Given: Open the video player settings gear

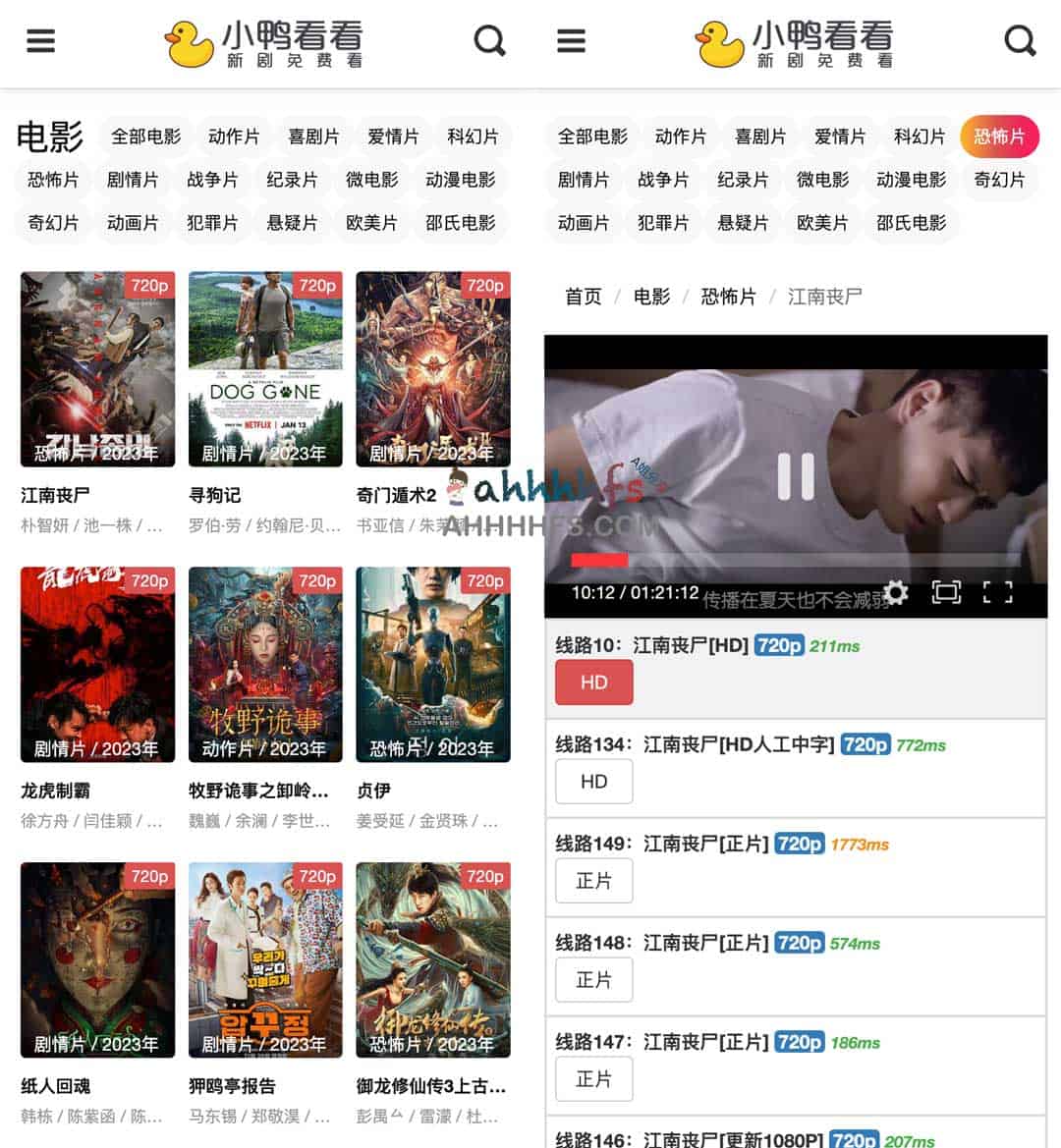Looking at the screenshot, I should [895, 593].
